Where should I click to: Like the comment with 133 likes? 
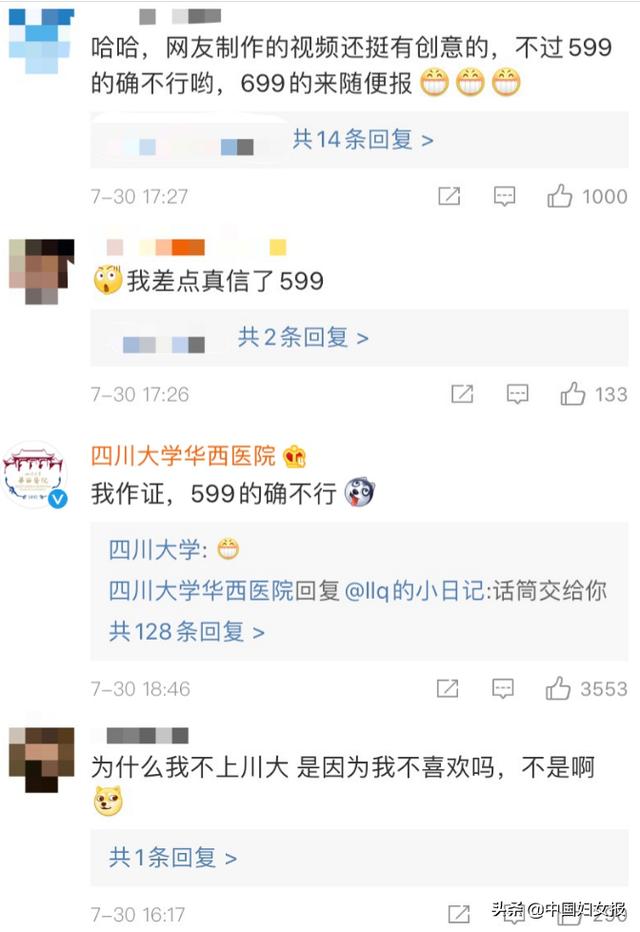[x=573, y=394]
